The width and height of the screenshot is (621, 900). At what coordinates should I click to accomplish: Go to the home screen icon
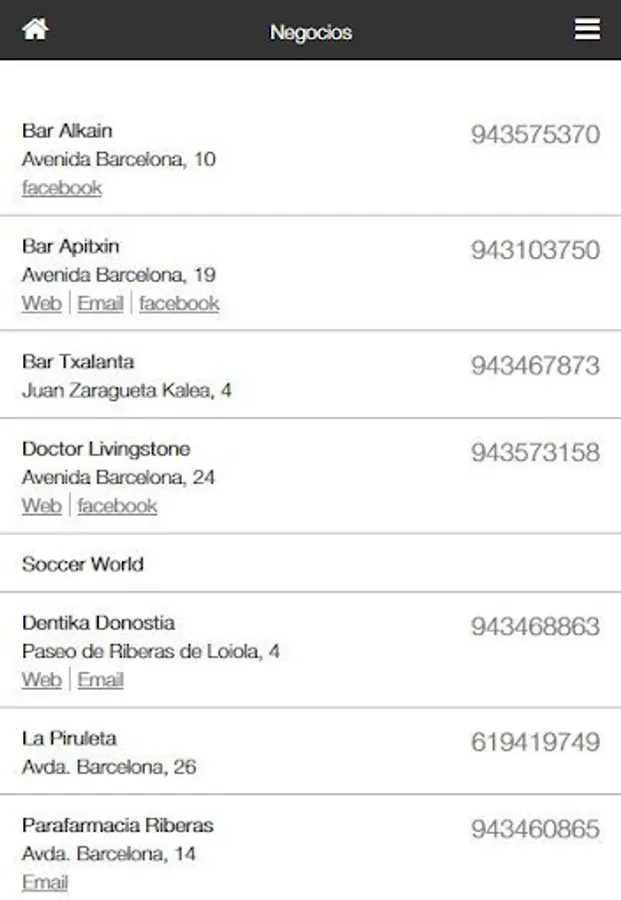point(35,29)
